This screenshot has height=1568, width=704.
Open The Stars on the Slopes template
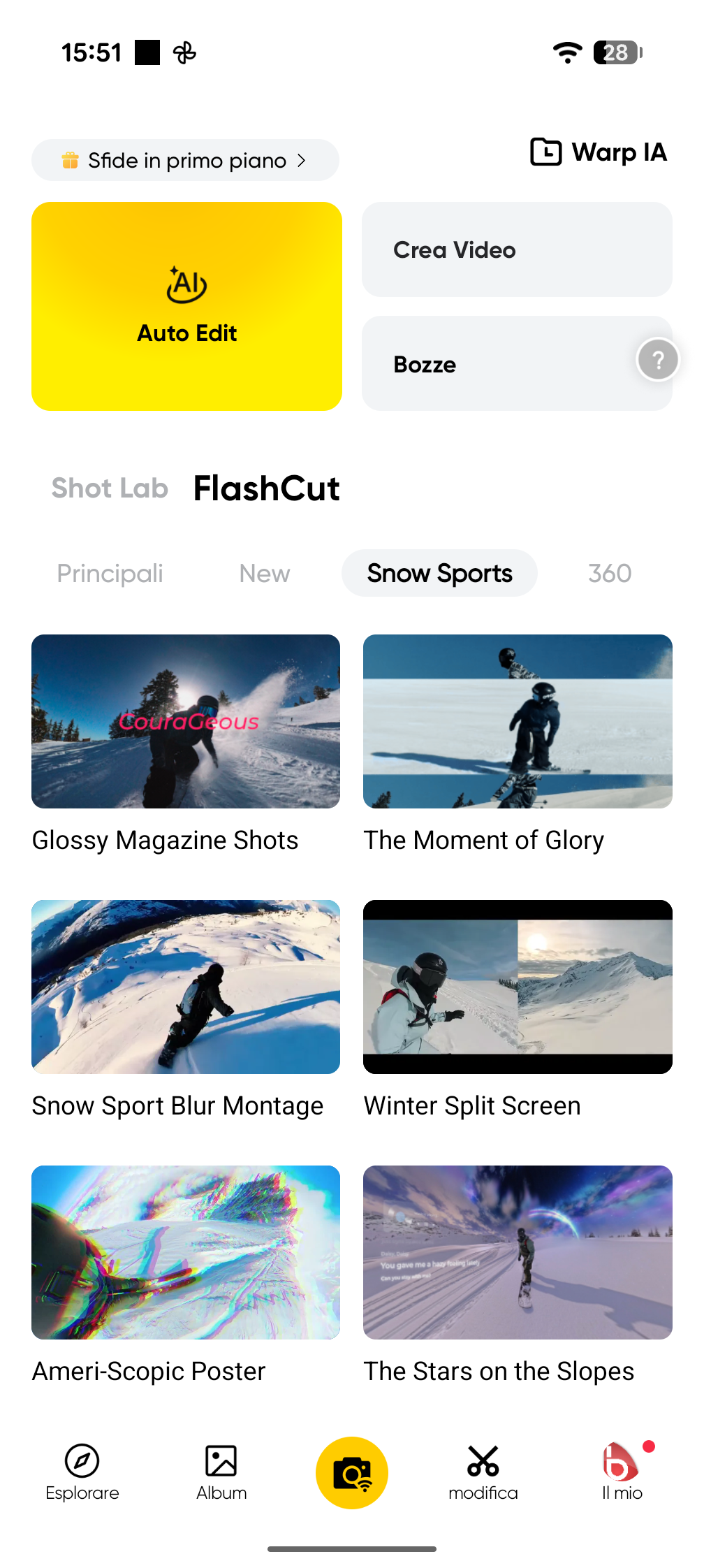[518, 1252]
